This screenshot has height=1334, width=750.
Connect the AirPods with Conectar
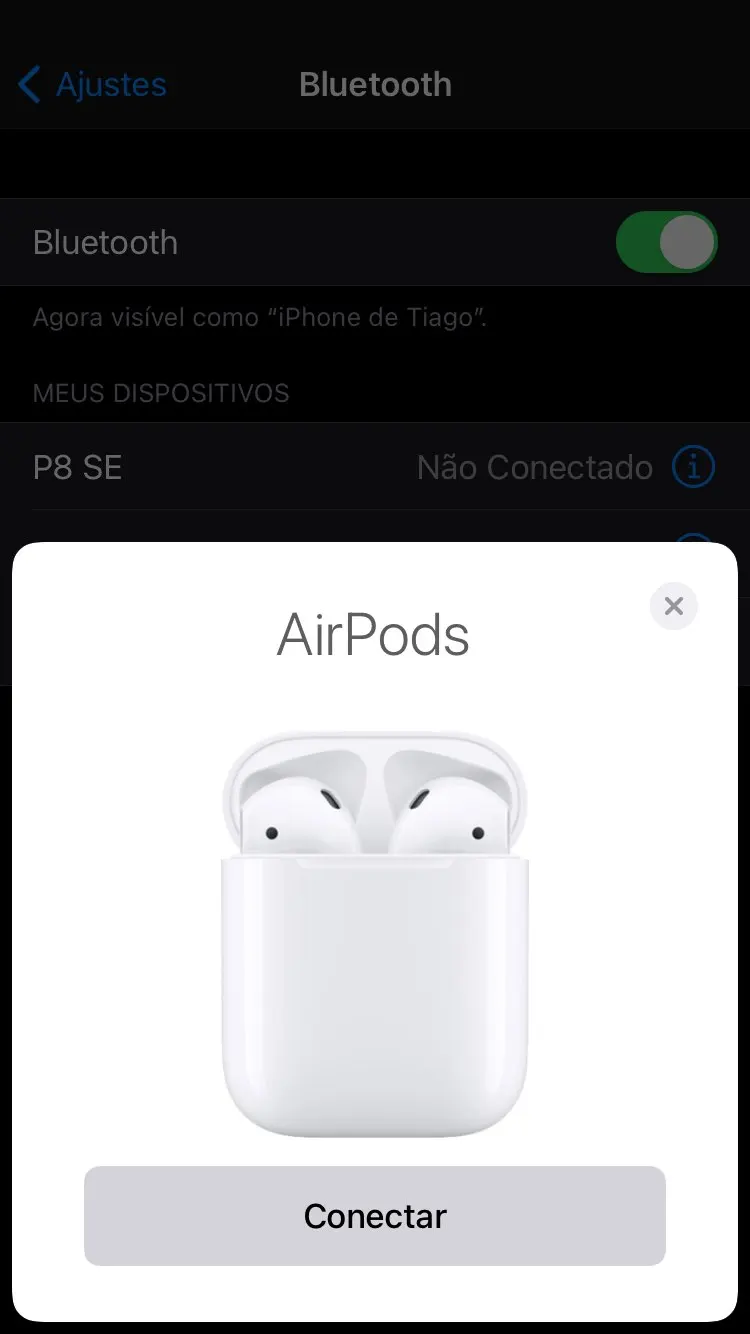click(374, 1215)
